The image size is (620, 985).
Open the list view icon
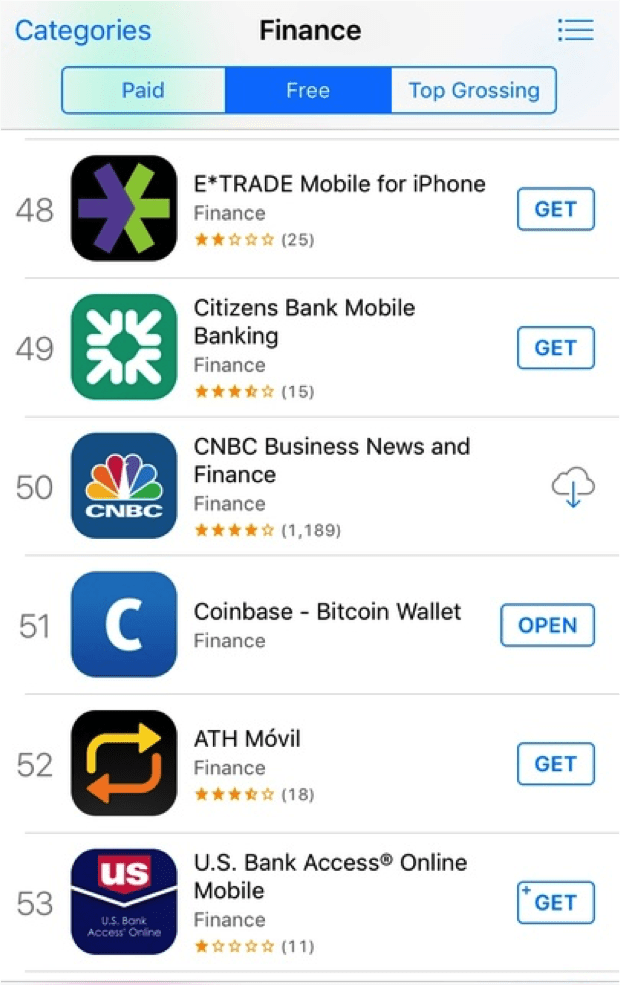point(575,31)
